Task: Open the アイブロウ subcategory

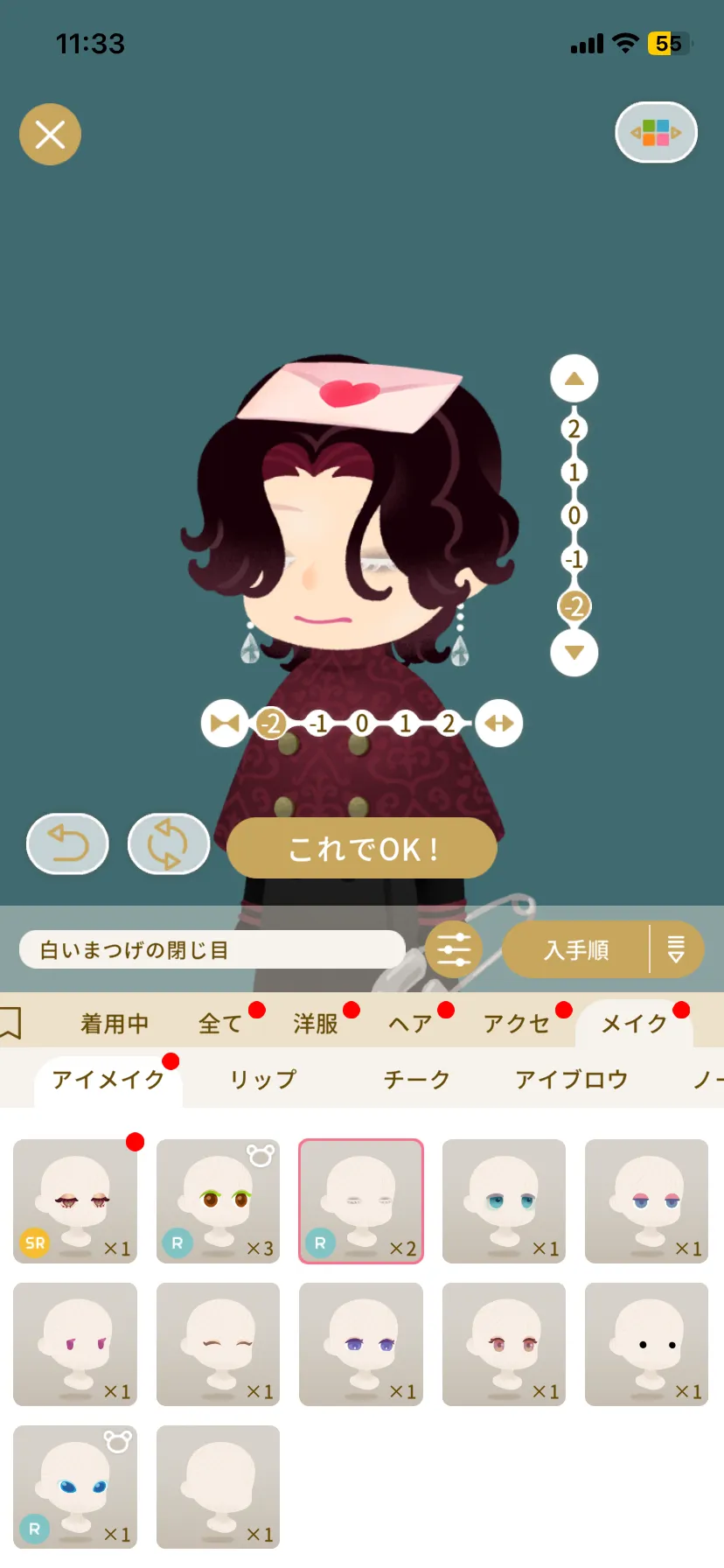Action: pos(571,1080)
